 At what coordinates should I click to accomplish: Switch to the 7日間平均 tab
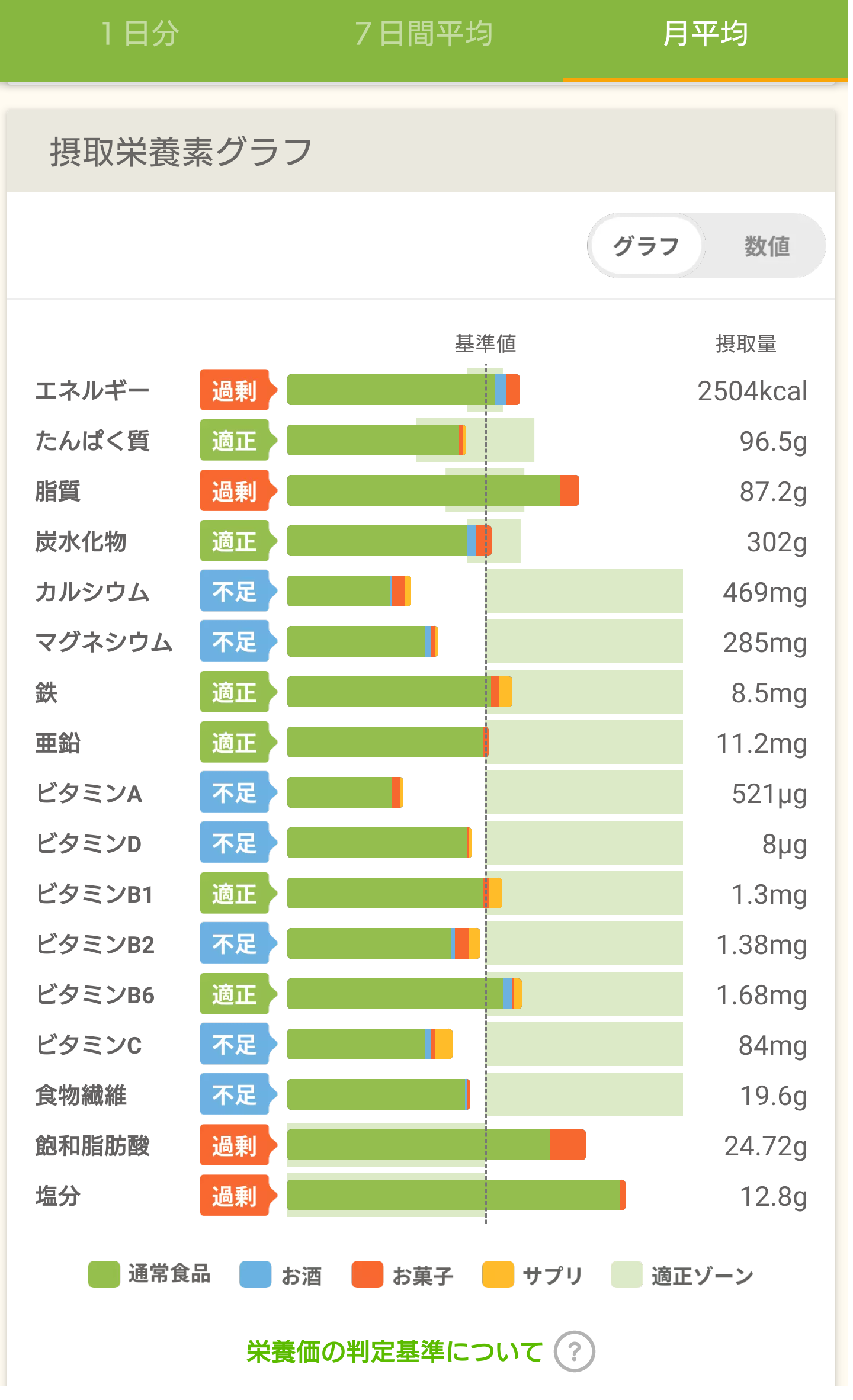[x=424, y=34]
